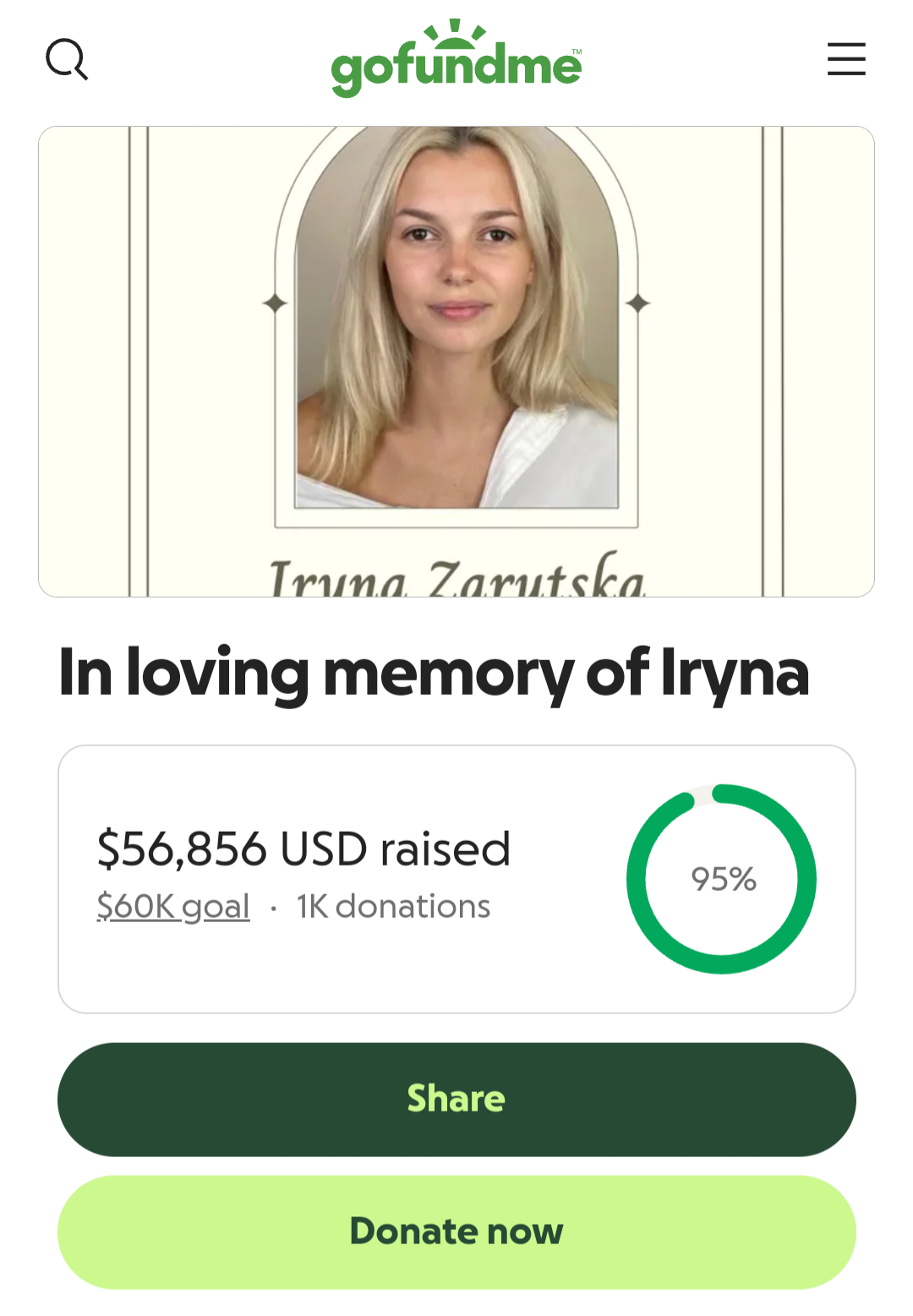Tap the Donate now button
This screenshot has width=913, height=1316.
456,1231
